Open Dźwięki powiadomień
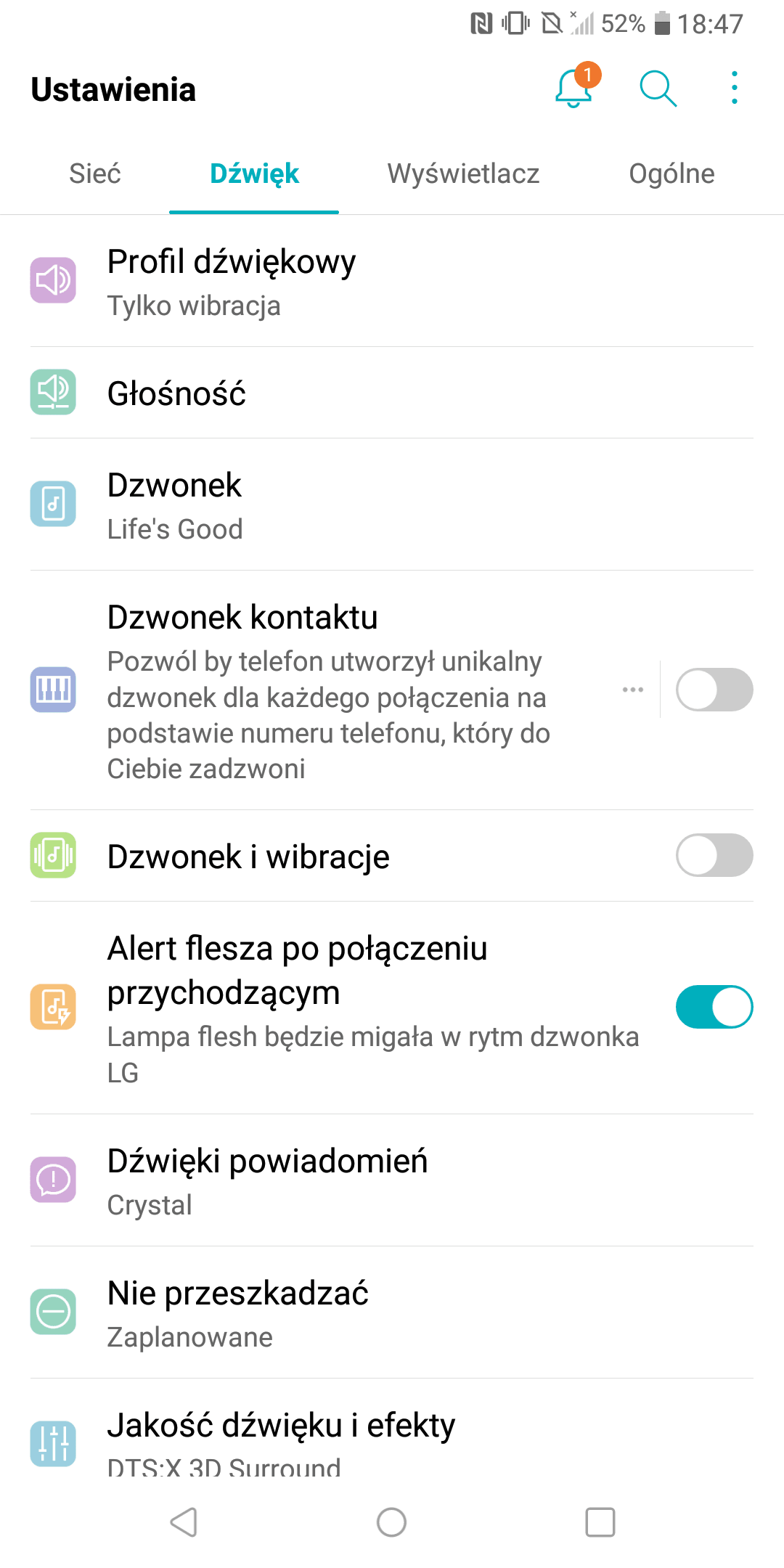 (x=392, y=1180)
